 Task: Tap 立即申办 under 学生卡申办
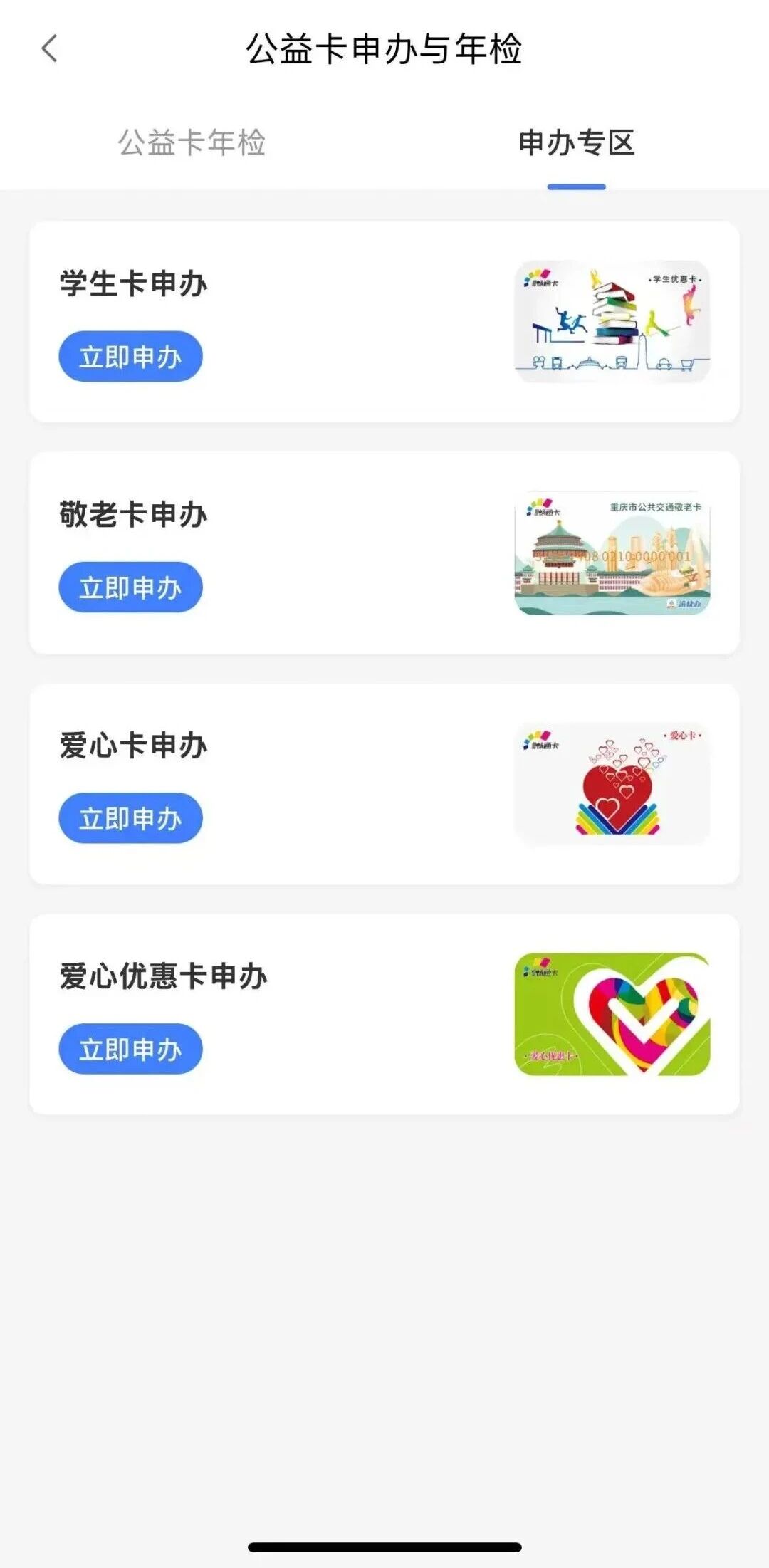(x=130, y=356)
